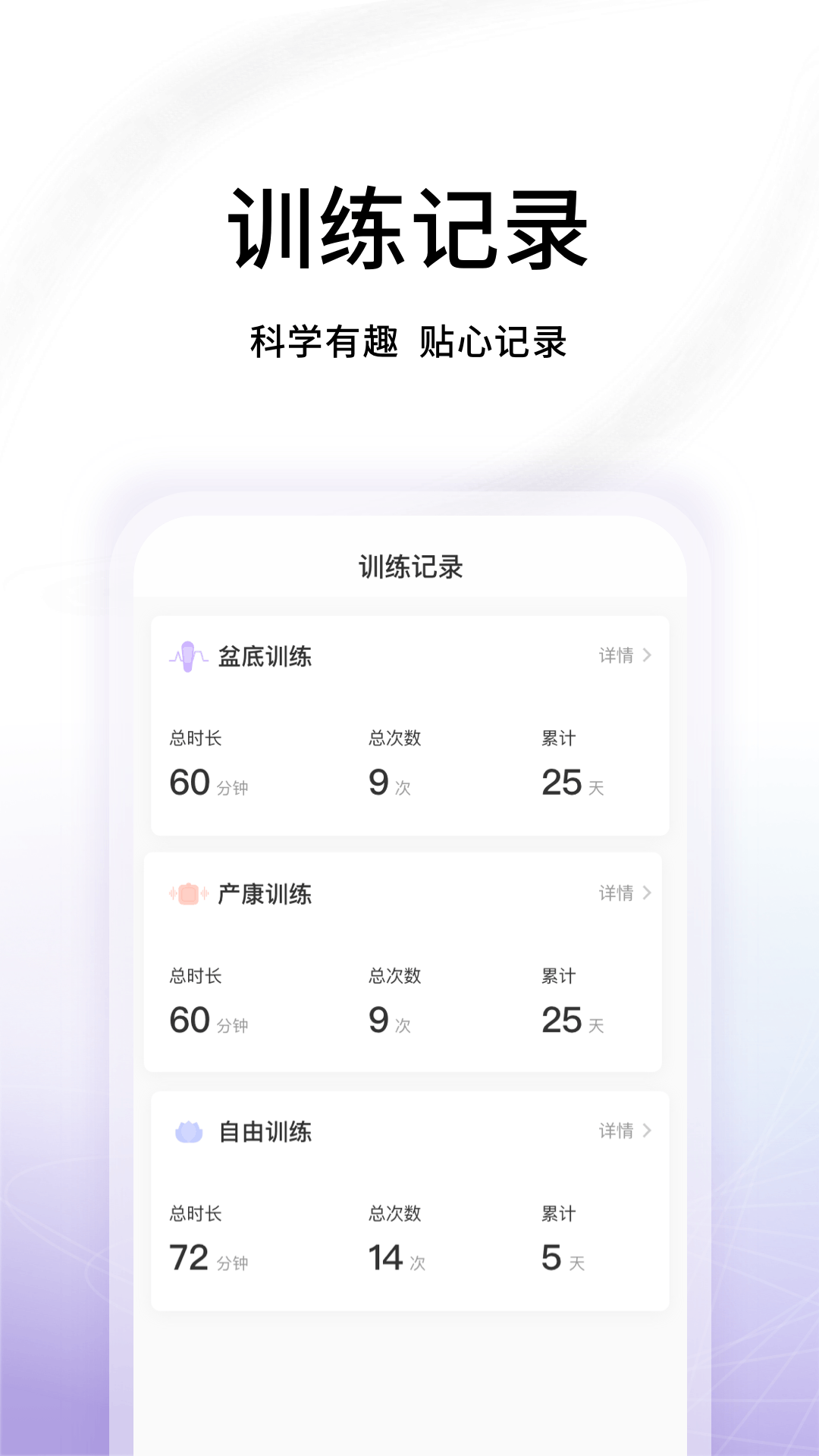Expand the 盆底训练 record card

[x=409, y=724]
